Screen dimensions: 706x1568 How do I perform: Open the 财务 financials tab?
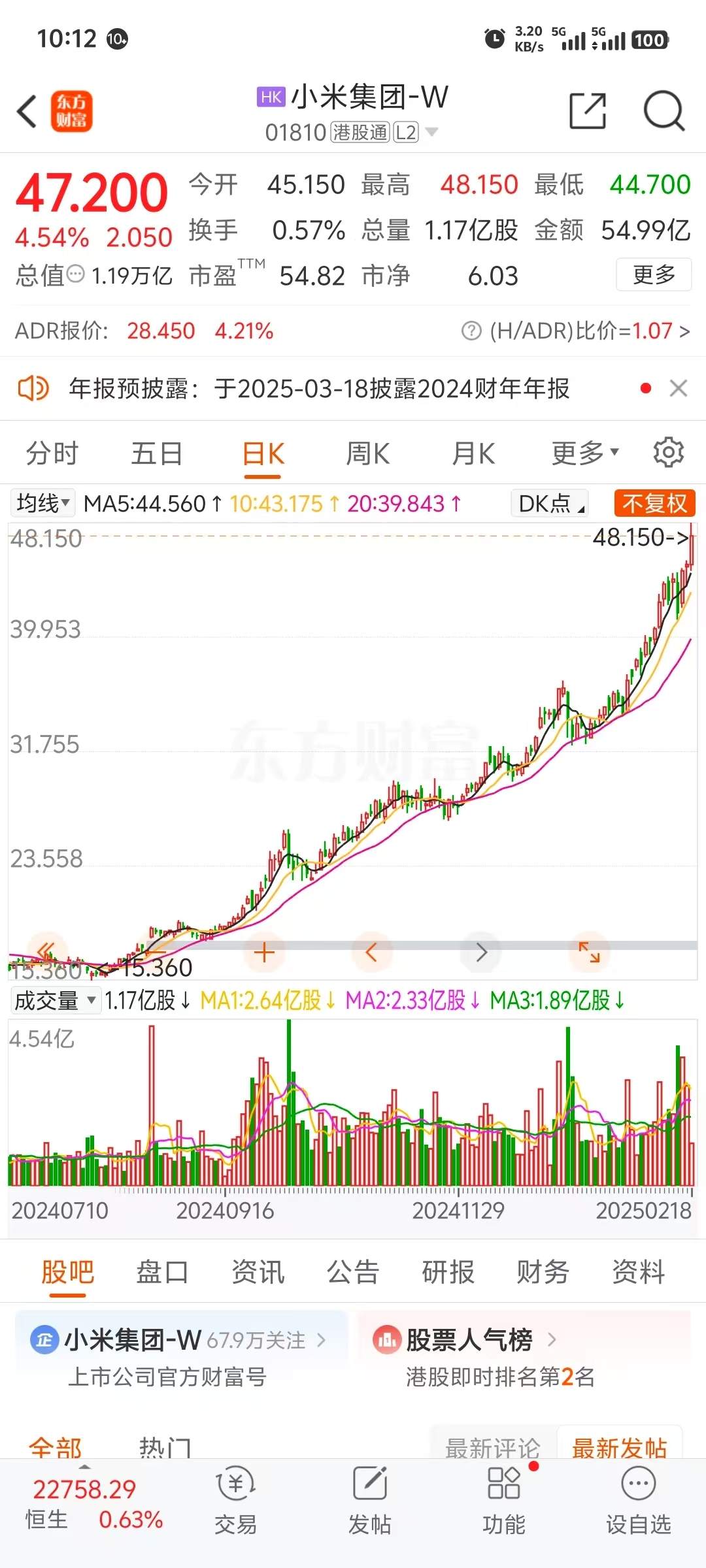click(543, 1272)
